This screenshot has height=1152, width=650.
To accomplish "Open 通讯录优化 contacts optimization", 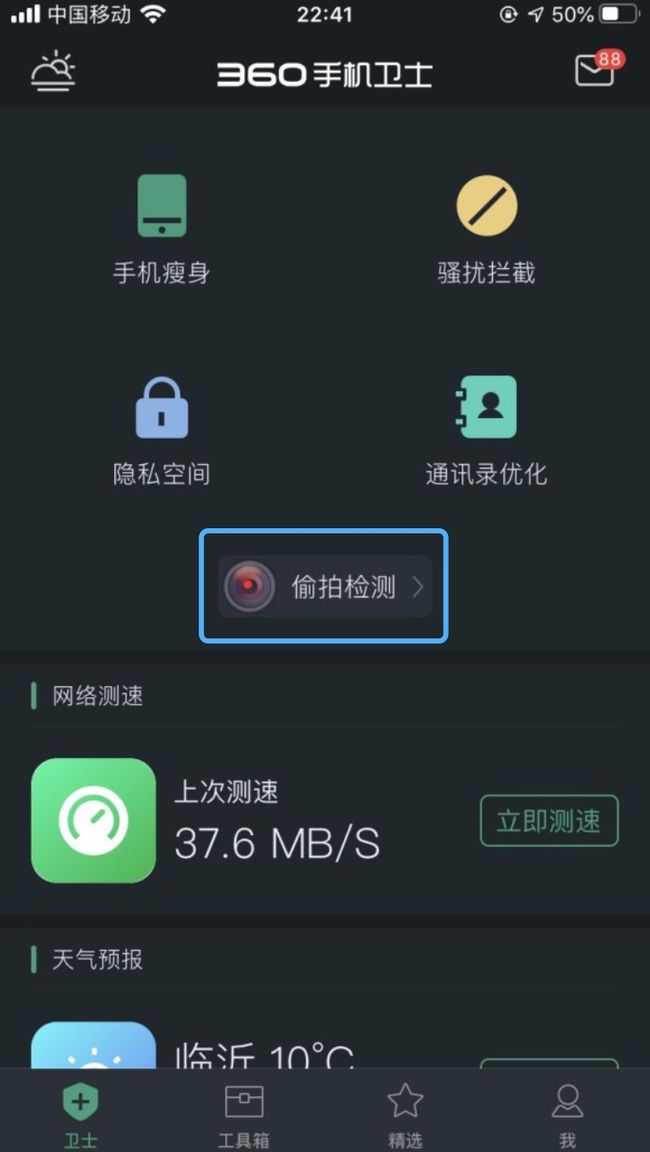I will (x=487, y=430).
